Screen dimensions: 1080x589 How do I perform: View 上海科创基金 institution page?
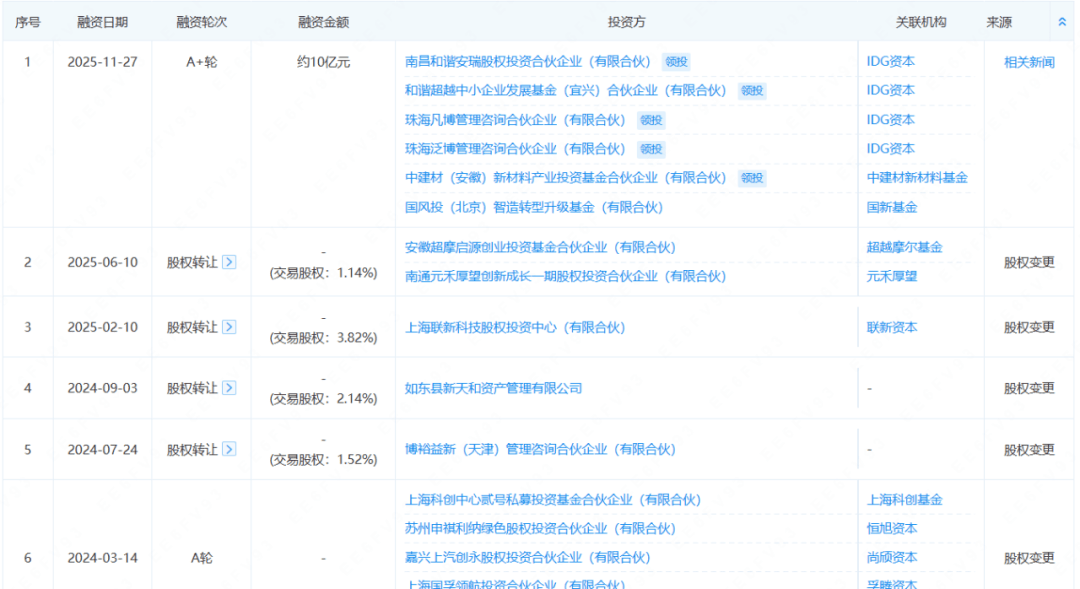pyautogui.click(x=904, y=499)
